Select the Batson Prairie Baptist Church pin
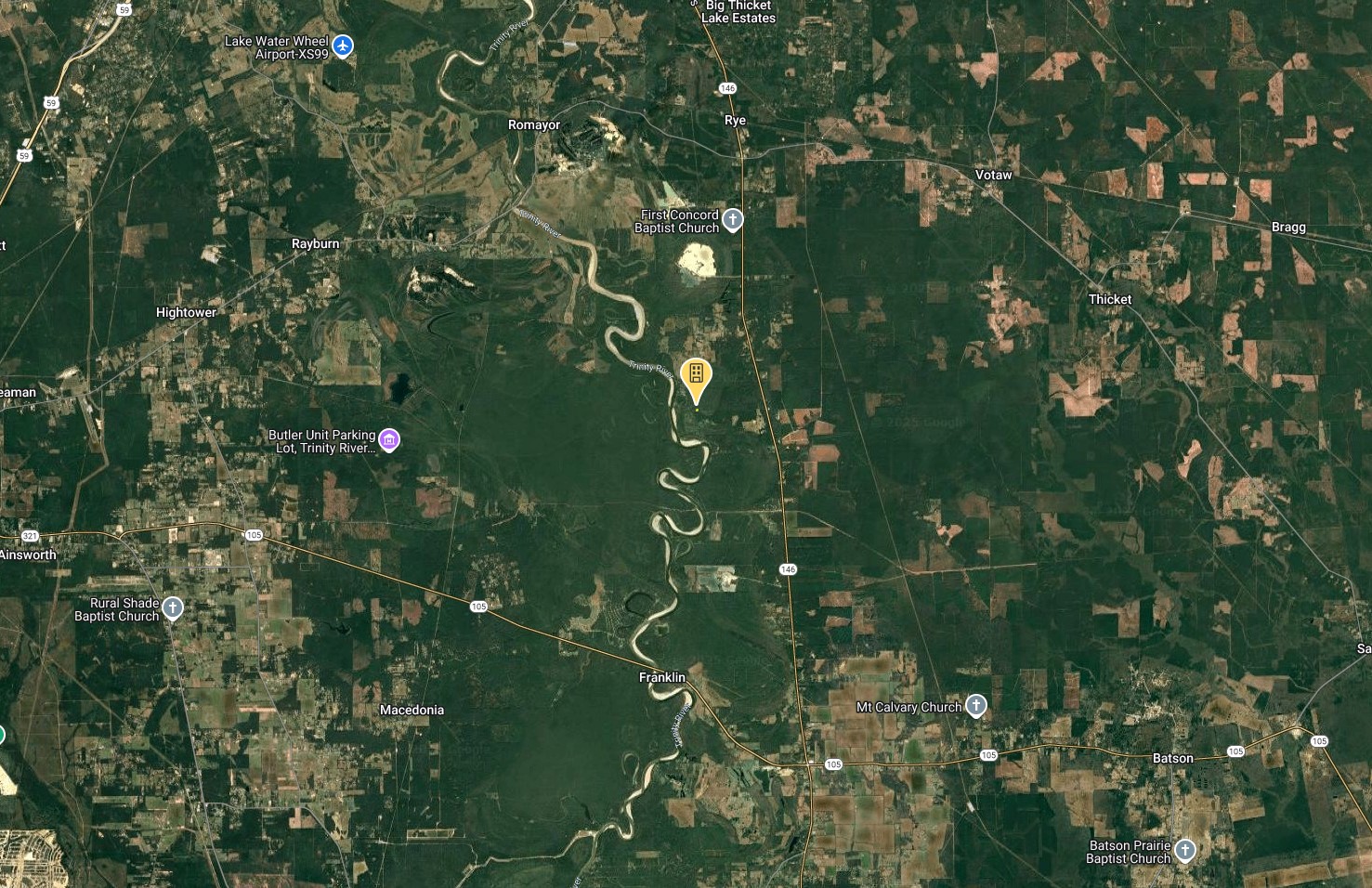 tap(1184, 850)
